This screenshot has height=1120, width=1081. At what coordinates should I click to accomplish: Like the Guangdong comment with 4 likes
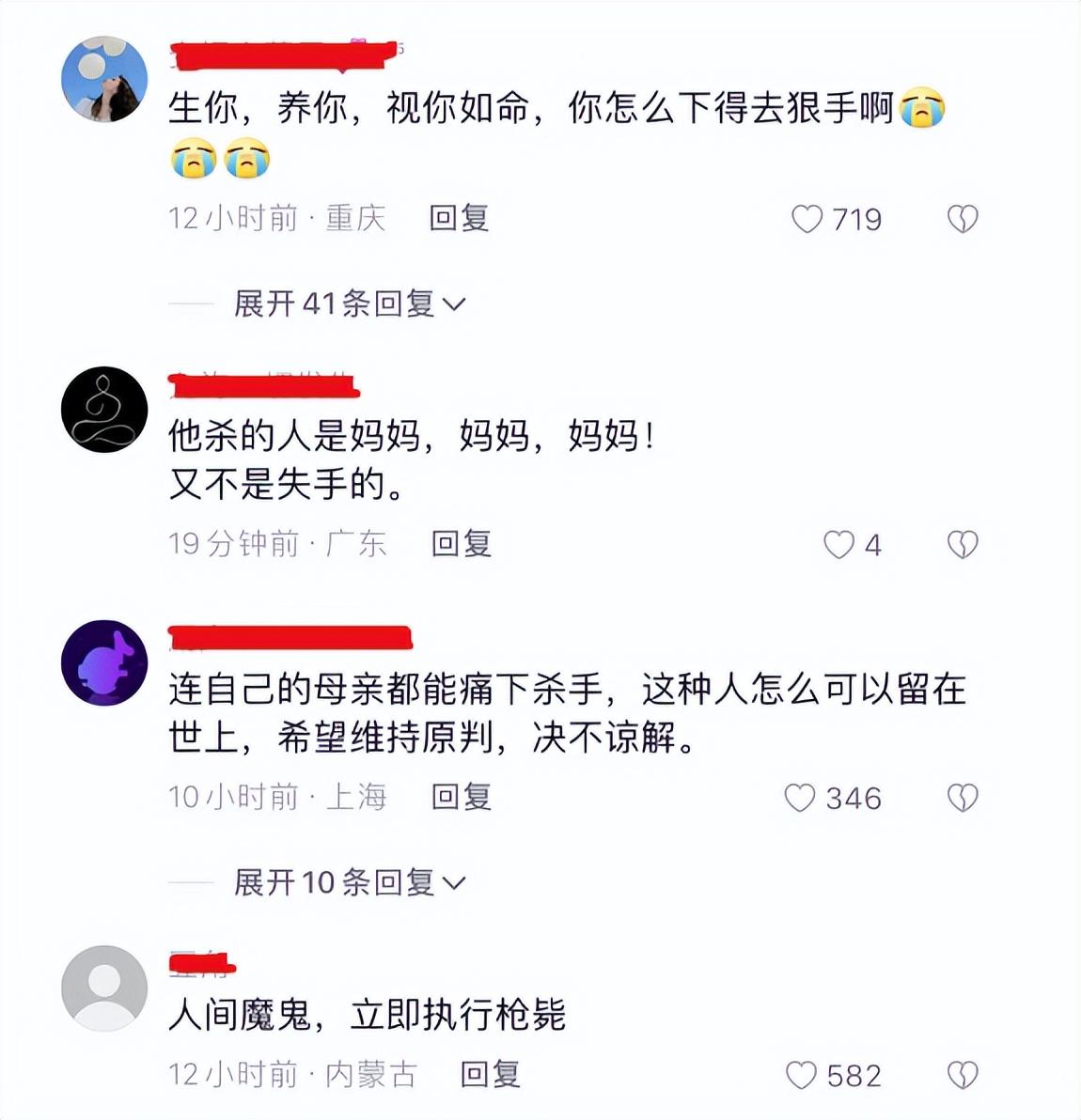838,545
